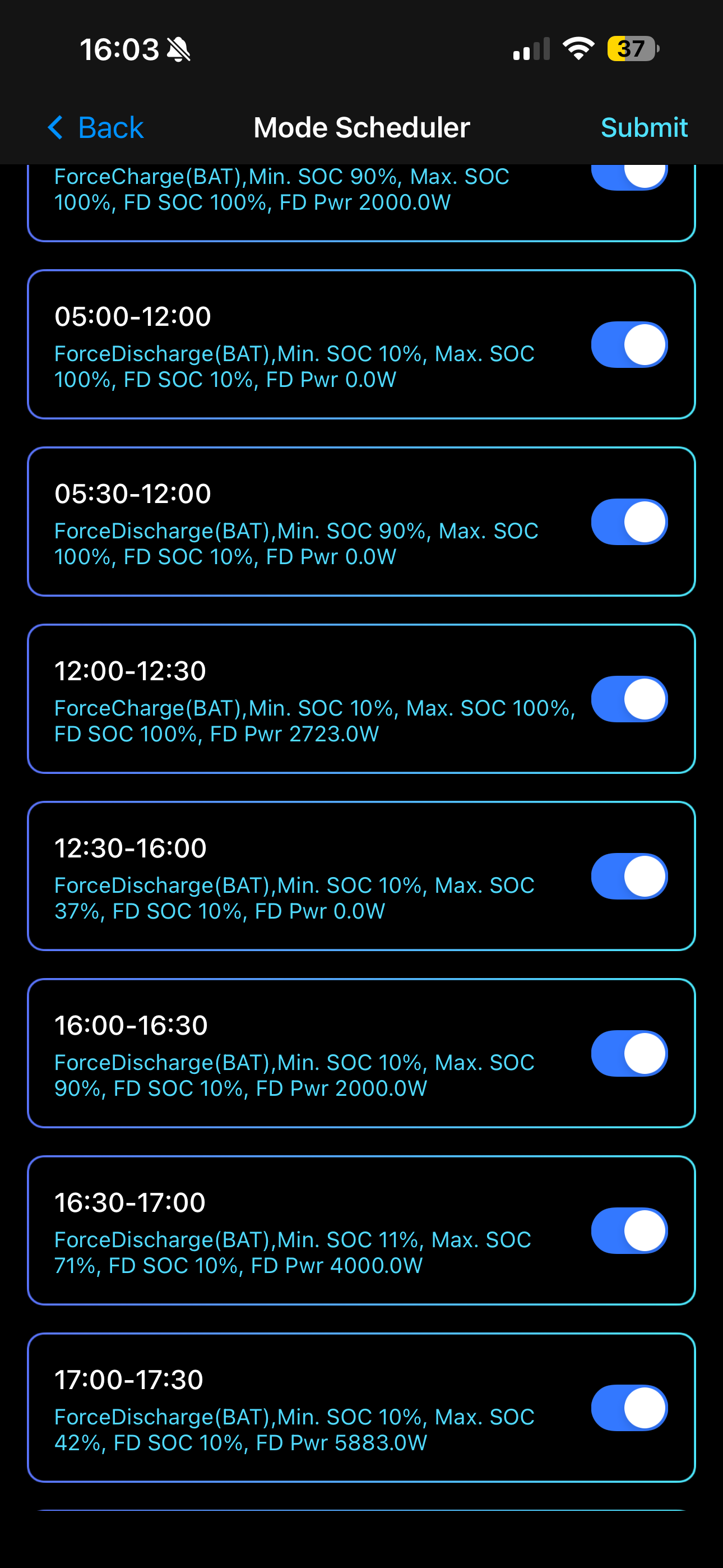Turn off the 12:00-12:30 ForceCharge switch

tap(629, 699)
